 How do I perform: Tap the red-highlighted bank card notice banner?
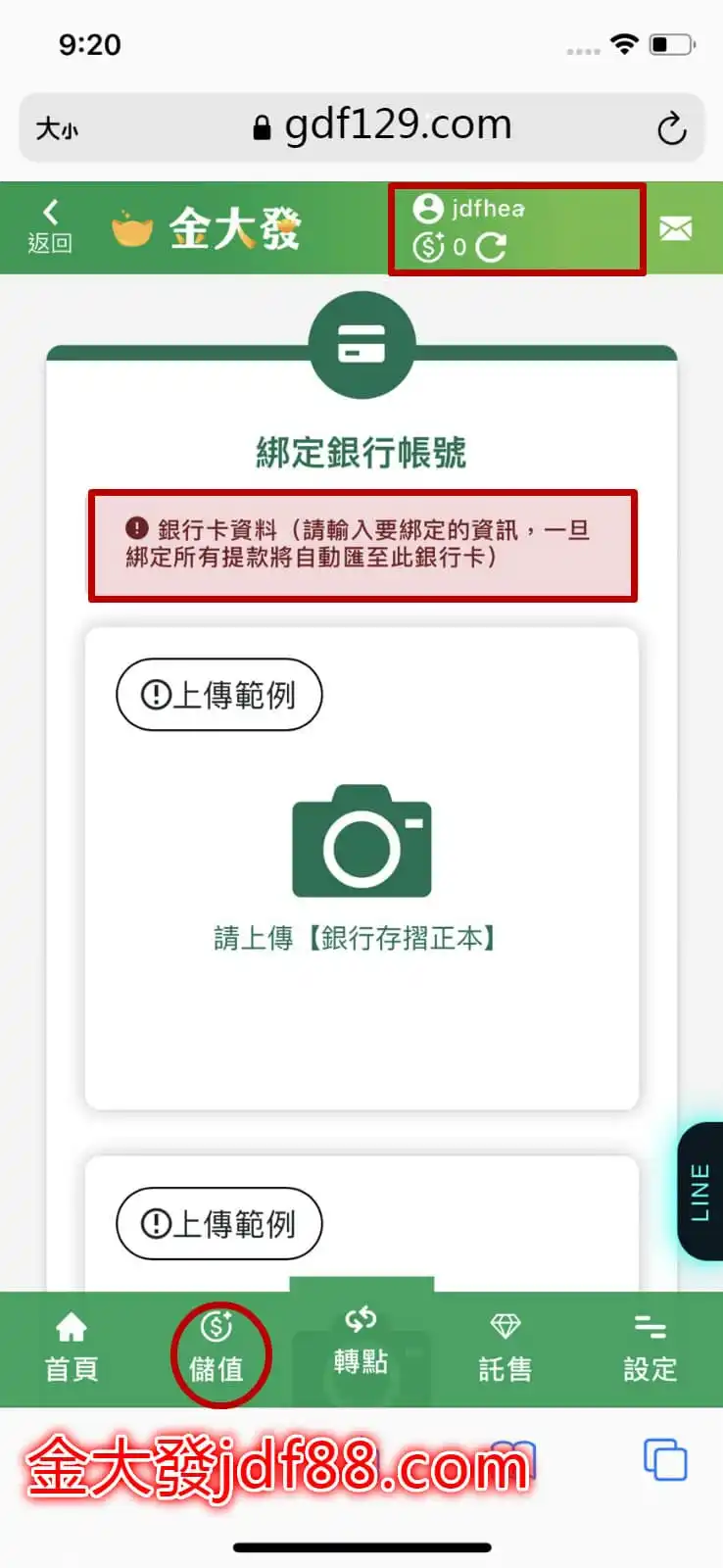[361, 545]
